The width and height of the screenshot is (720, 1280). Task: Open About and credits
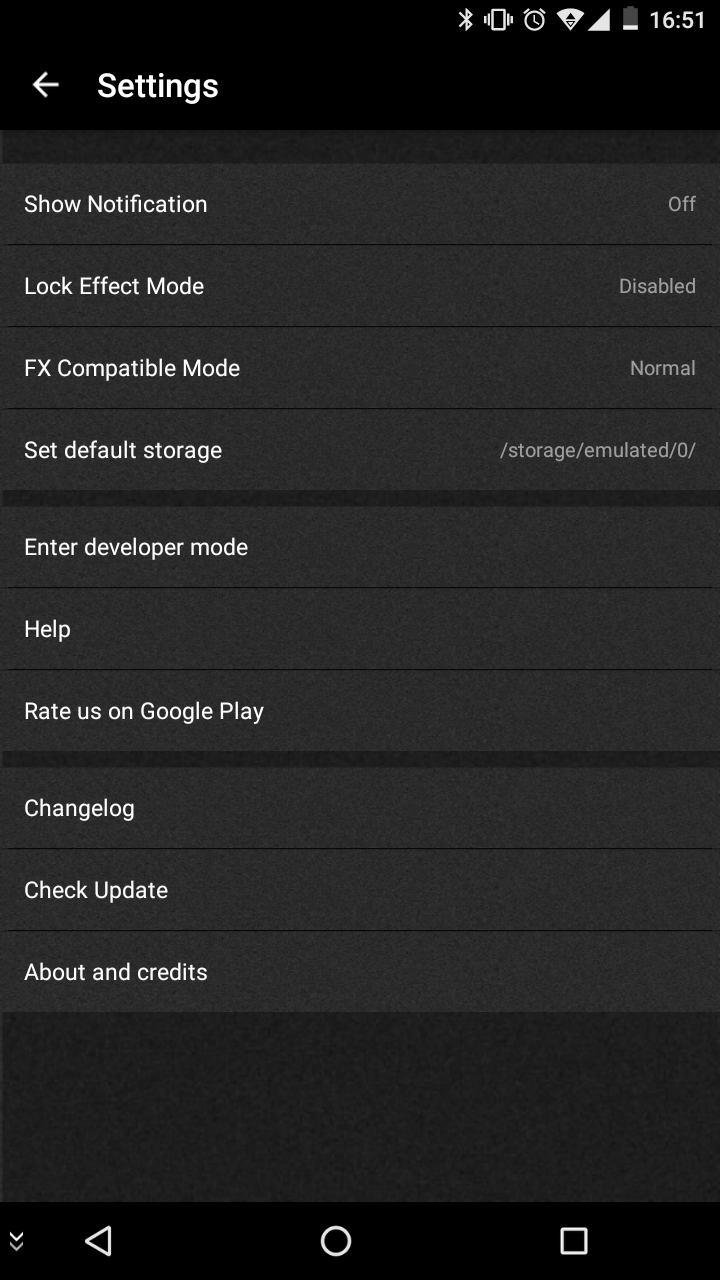pos(360,972)
